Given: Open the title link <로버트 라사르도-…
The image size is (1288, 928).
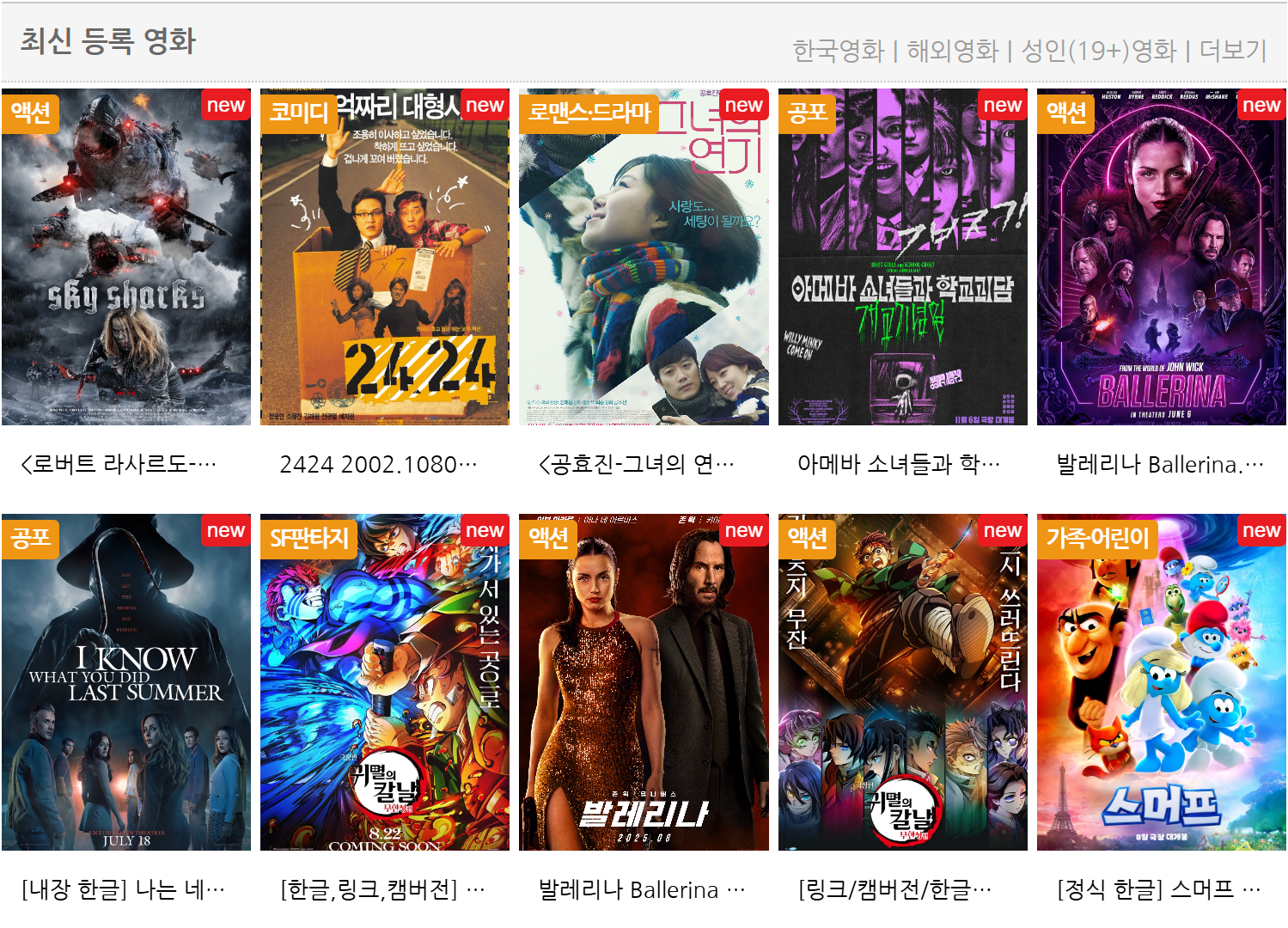Looking at the screenshot, I should (x=119, y=465).
